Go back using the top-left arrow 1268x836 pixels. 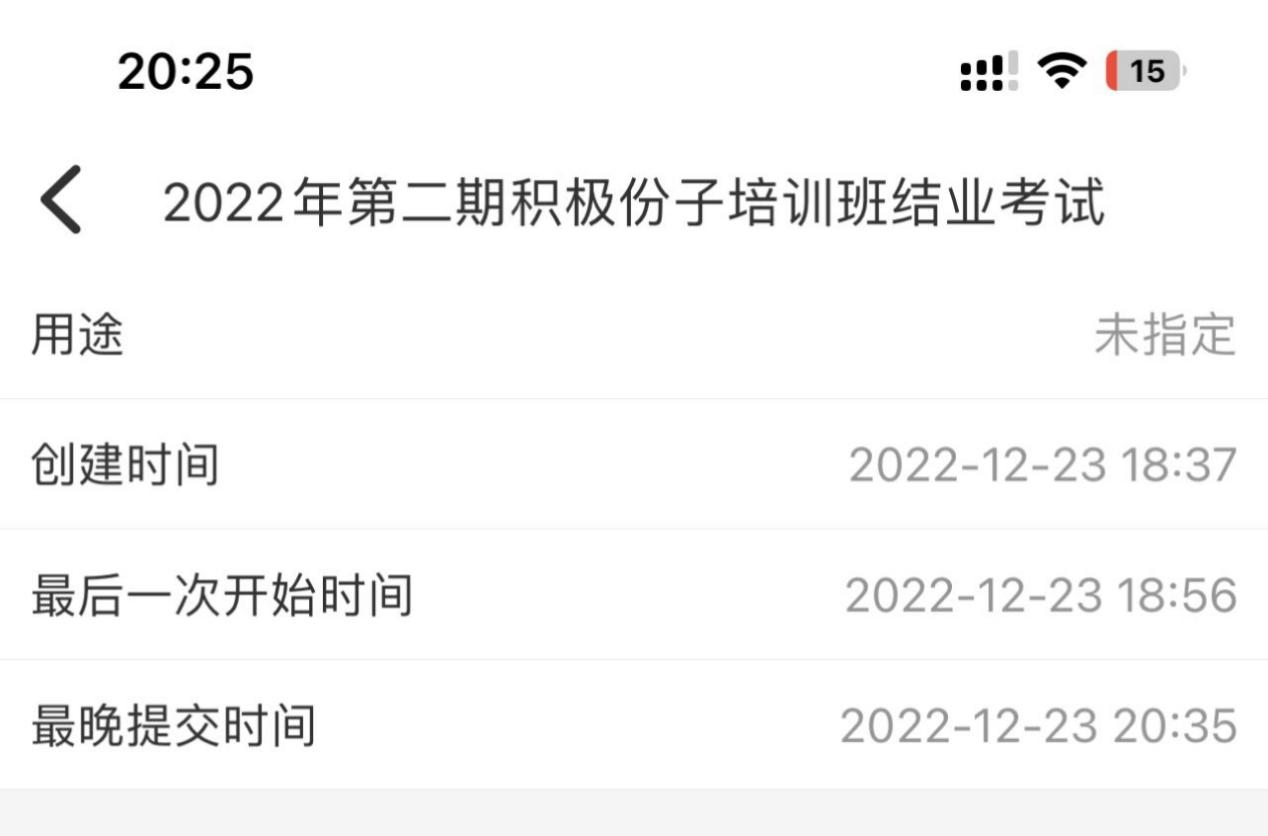tap(60, 201)
